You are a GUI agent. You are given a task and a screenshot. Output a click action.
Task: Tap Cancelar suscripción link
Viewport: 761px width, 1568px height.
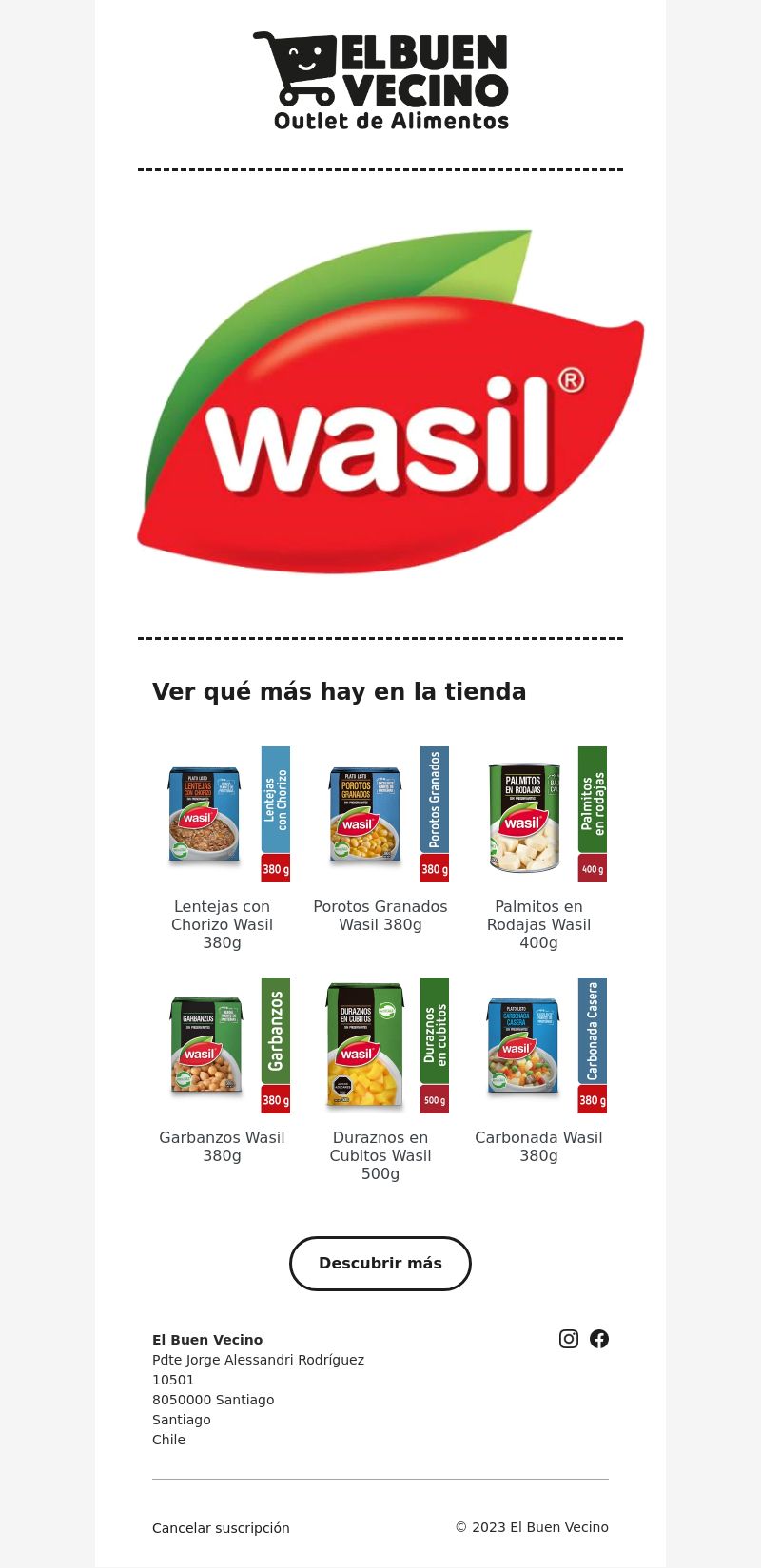221,1528
